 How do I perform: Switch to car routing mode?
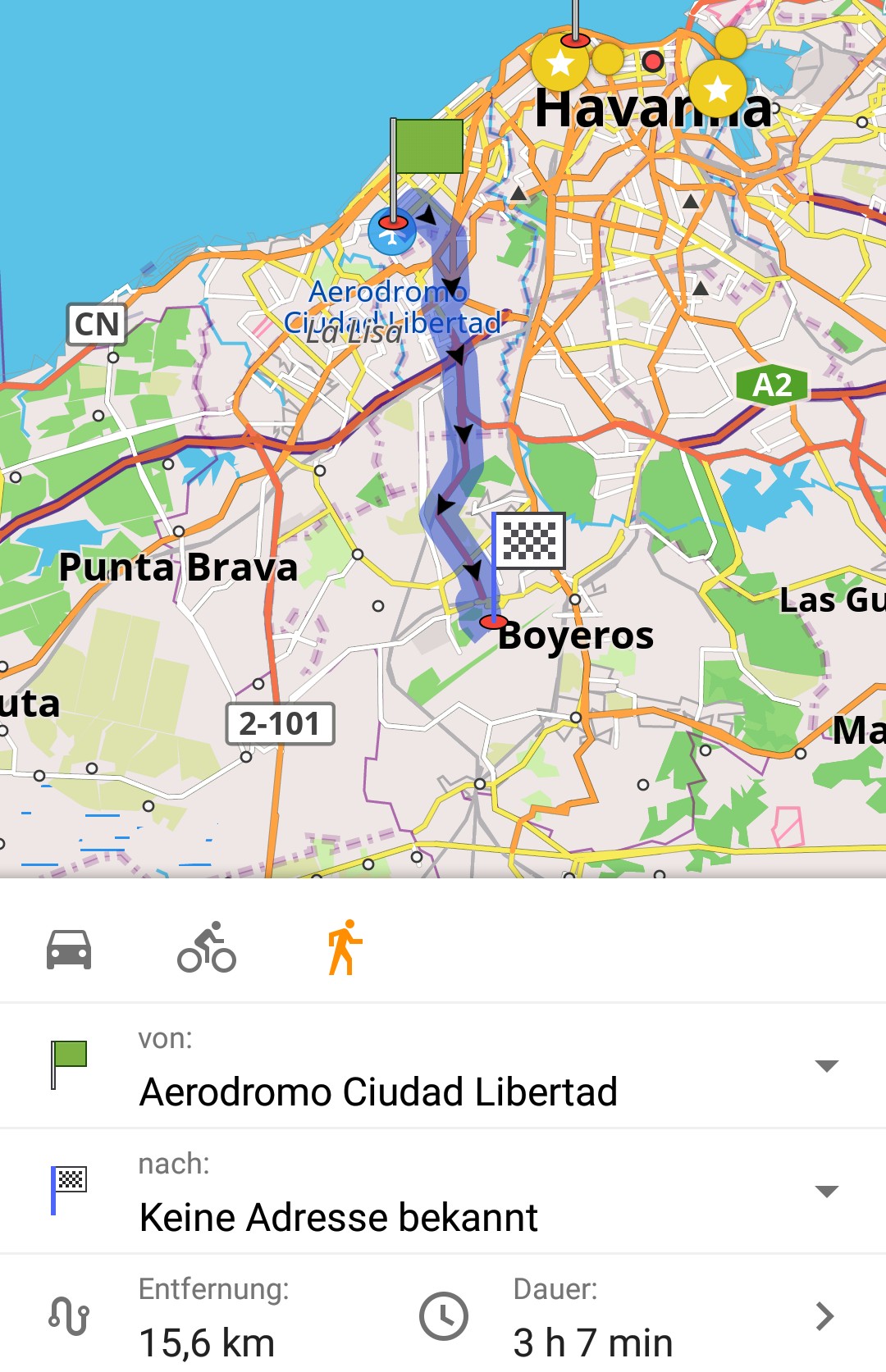pos(69,949)
